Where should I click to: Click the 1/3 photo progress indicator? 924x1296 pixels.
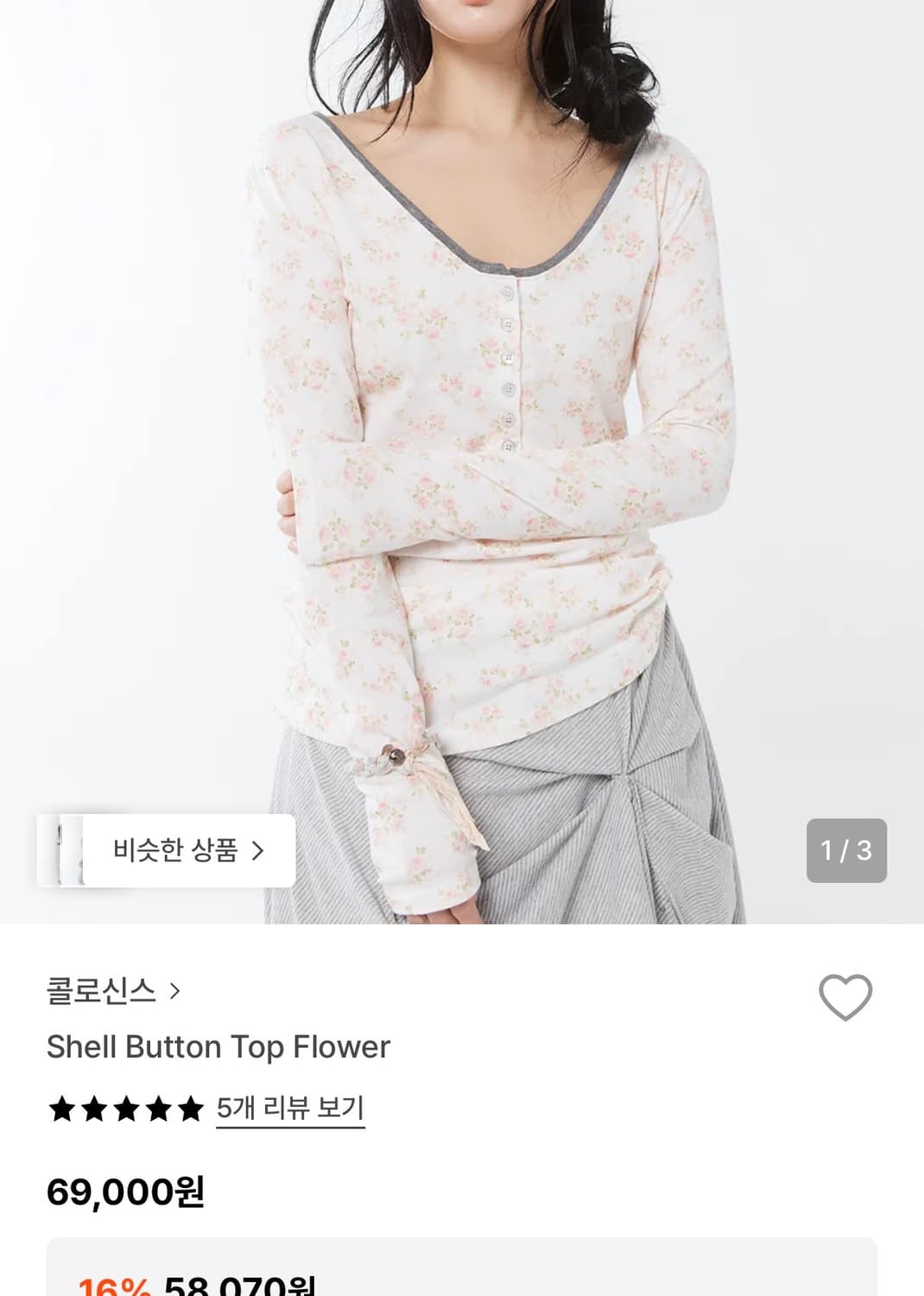pyautogui.click(x=847, y=851)
